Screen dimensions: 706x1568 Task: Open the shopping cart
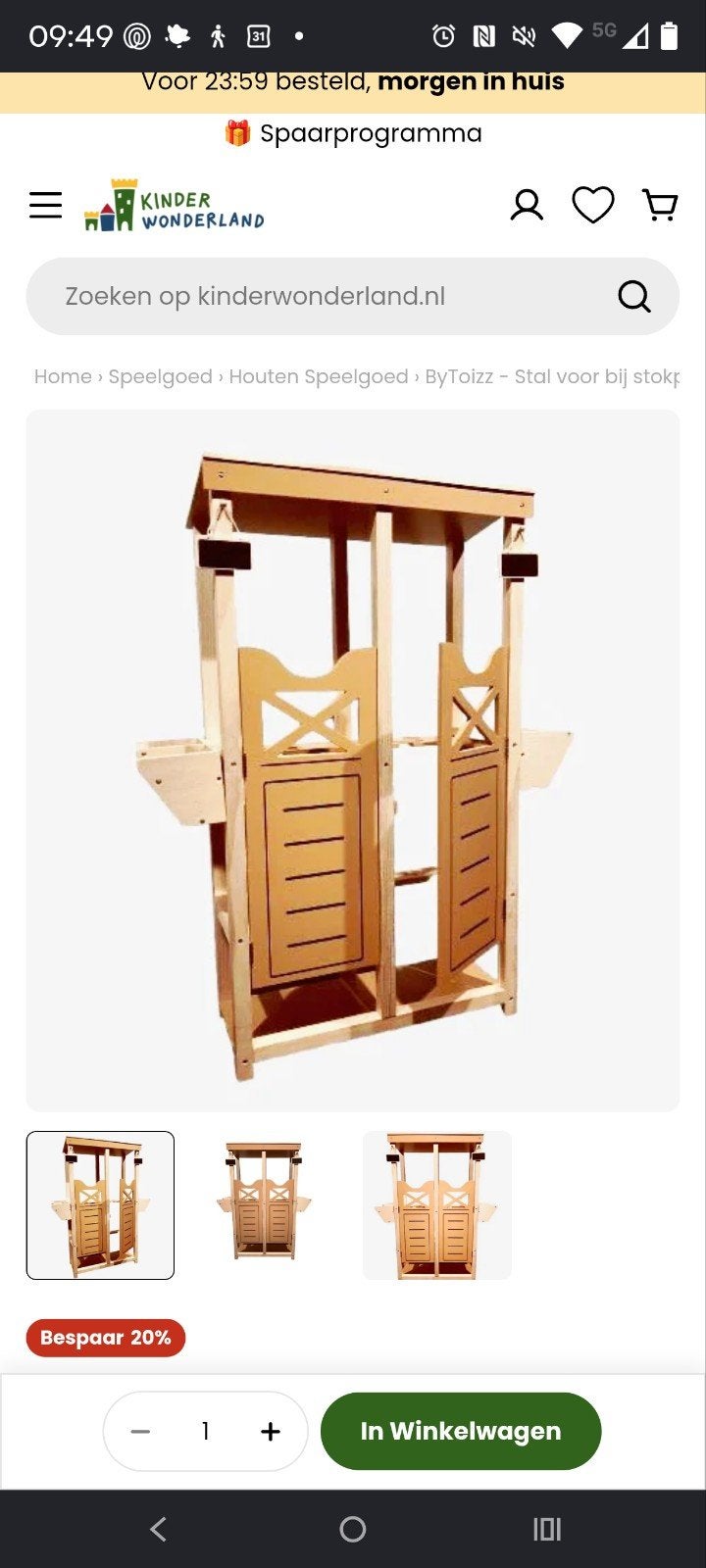coord(660,205)
